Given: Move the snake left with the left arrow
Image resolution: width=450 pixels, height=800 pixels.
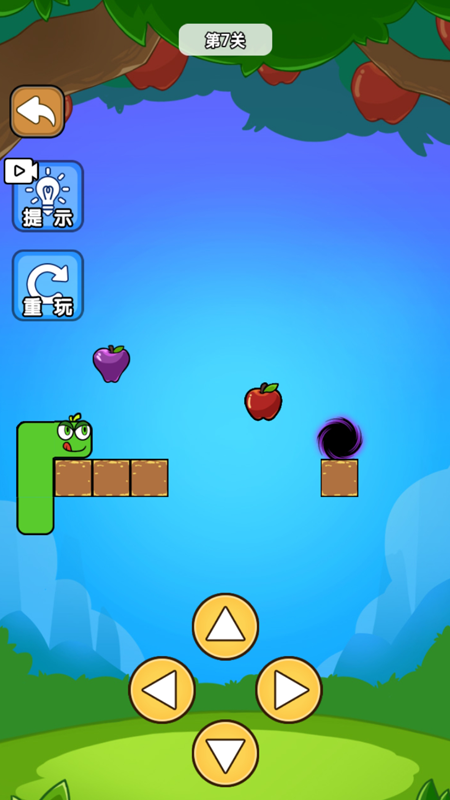Looking at the screenshot, I should coord(162,690).
